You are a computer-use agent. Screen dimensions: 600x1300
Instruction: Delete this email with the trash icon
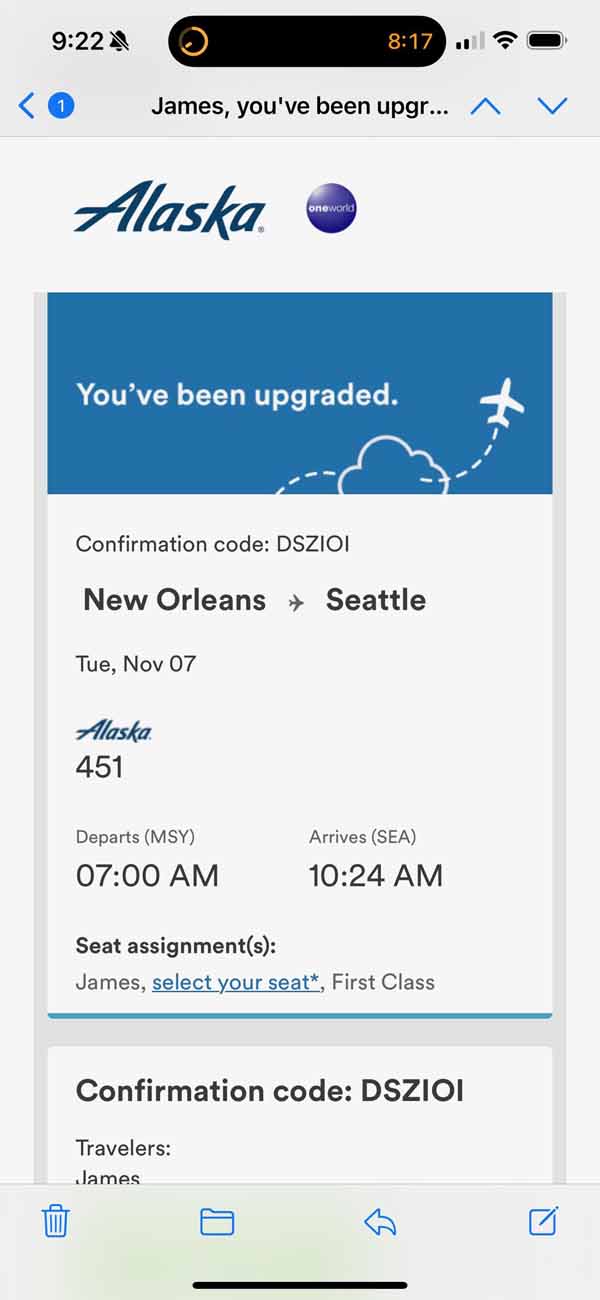point(56,1221)
